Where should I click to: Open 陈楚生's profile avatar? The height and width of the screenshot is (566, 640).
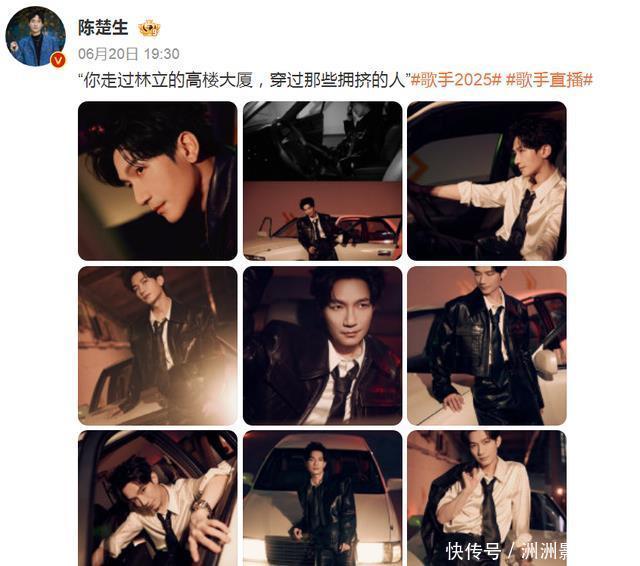click(36, 36)
